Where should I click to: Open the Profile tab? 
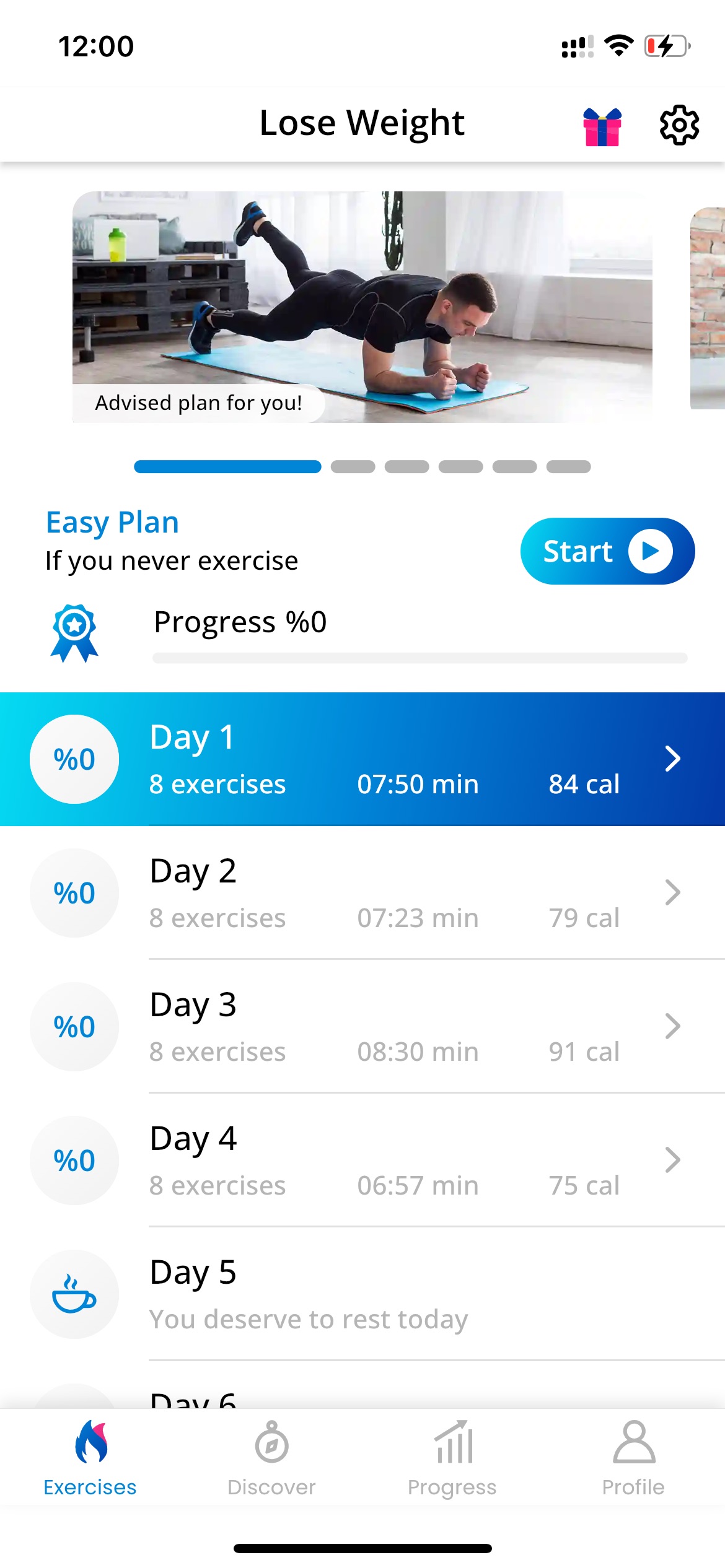tap(633, 1459)
